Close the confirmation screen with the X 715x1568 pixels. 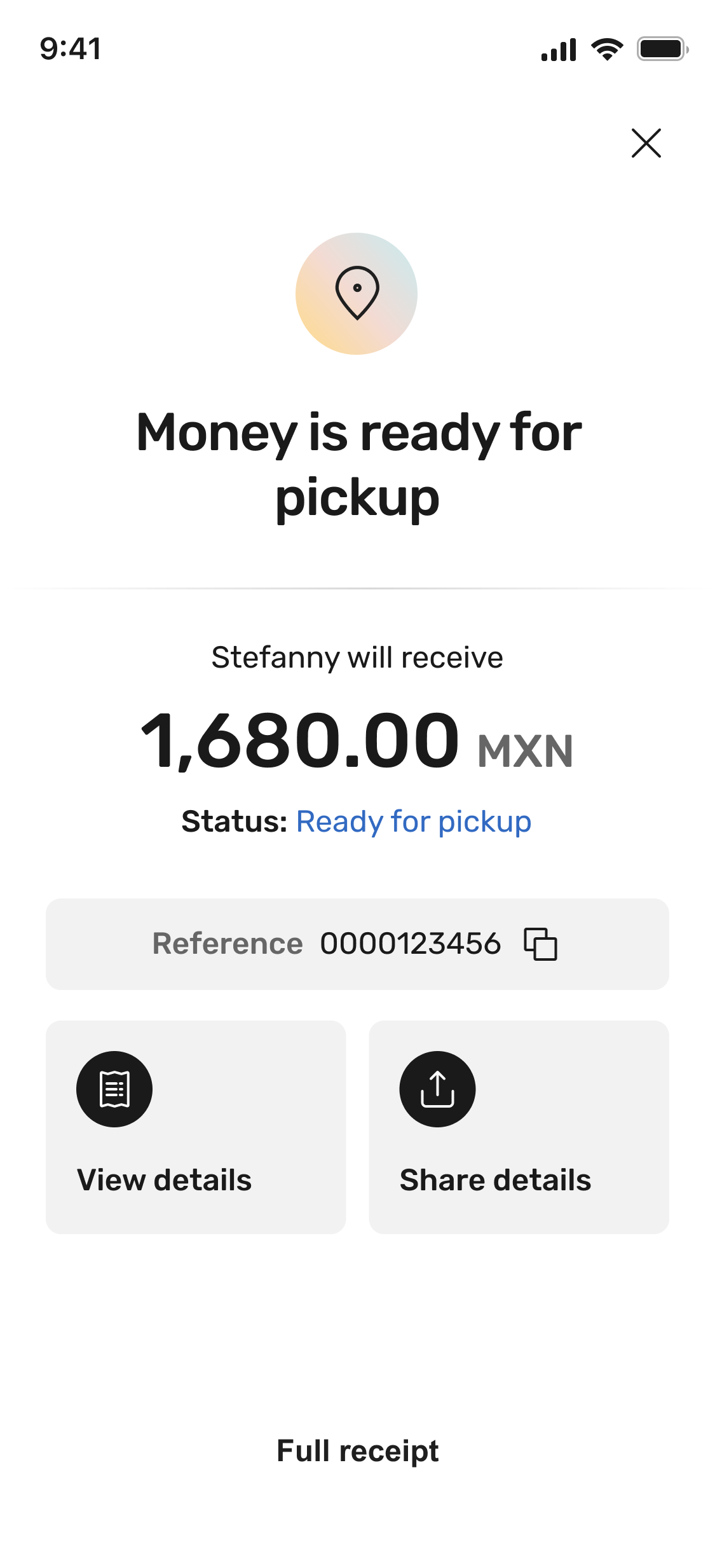point(646,142)
